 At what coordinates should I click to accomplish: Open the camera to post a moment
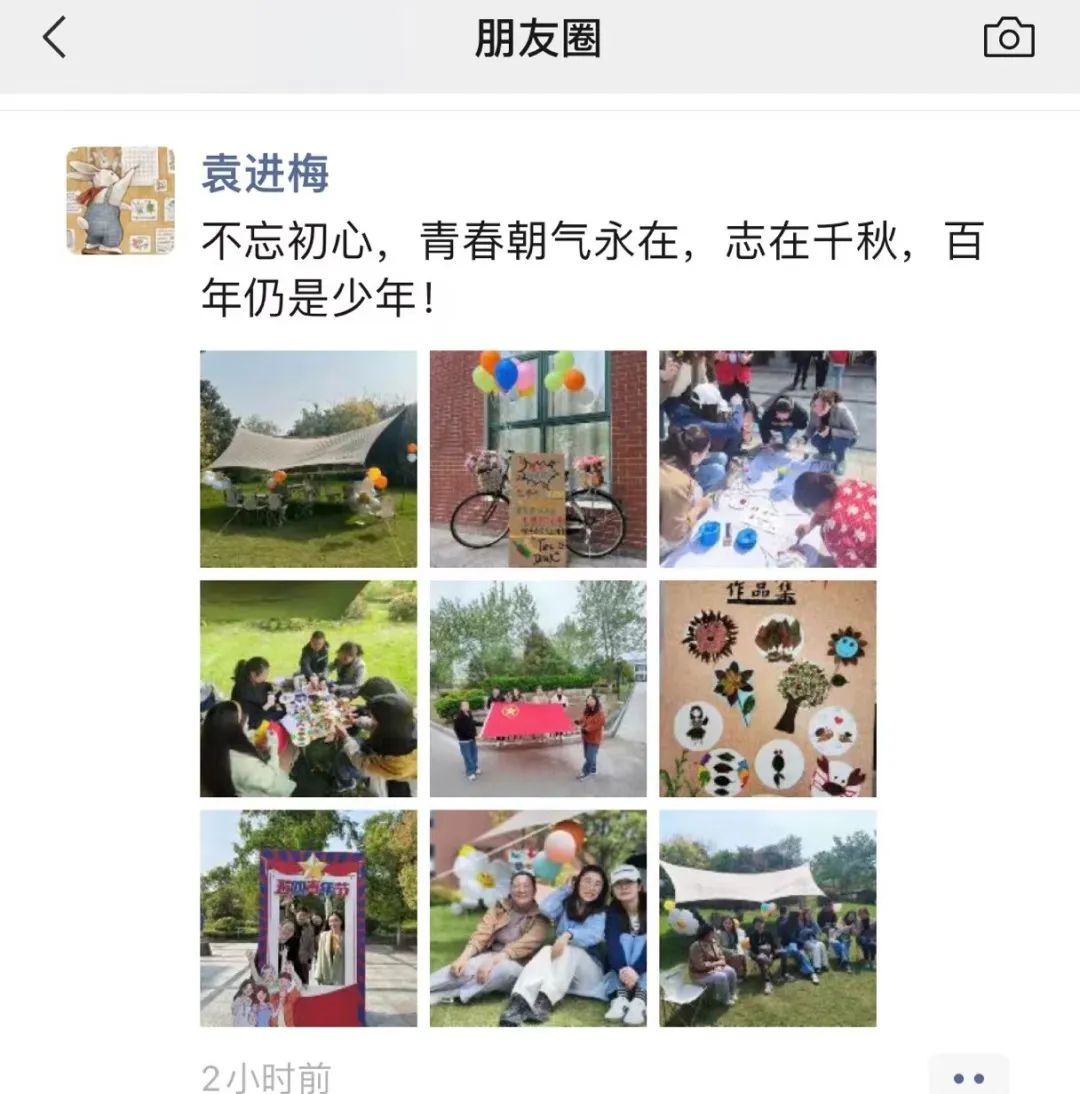tap(1008, 39)
